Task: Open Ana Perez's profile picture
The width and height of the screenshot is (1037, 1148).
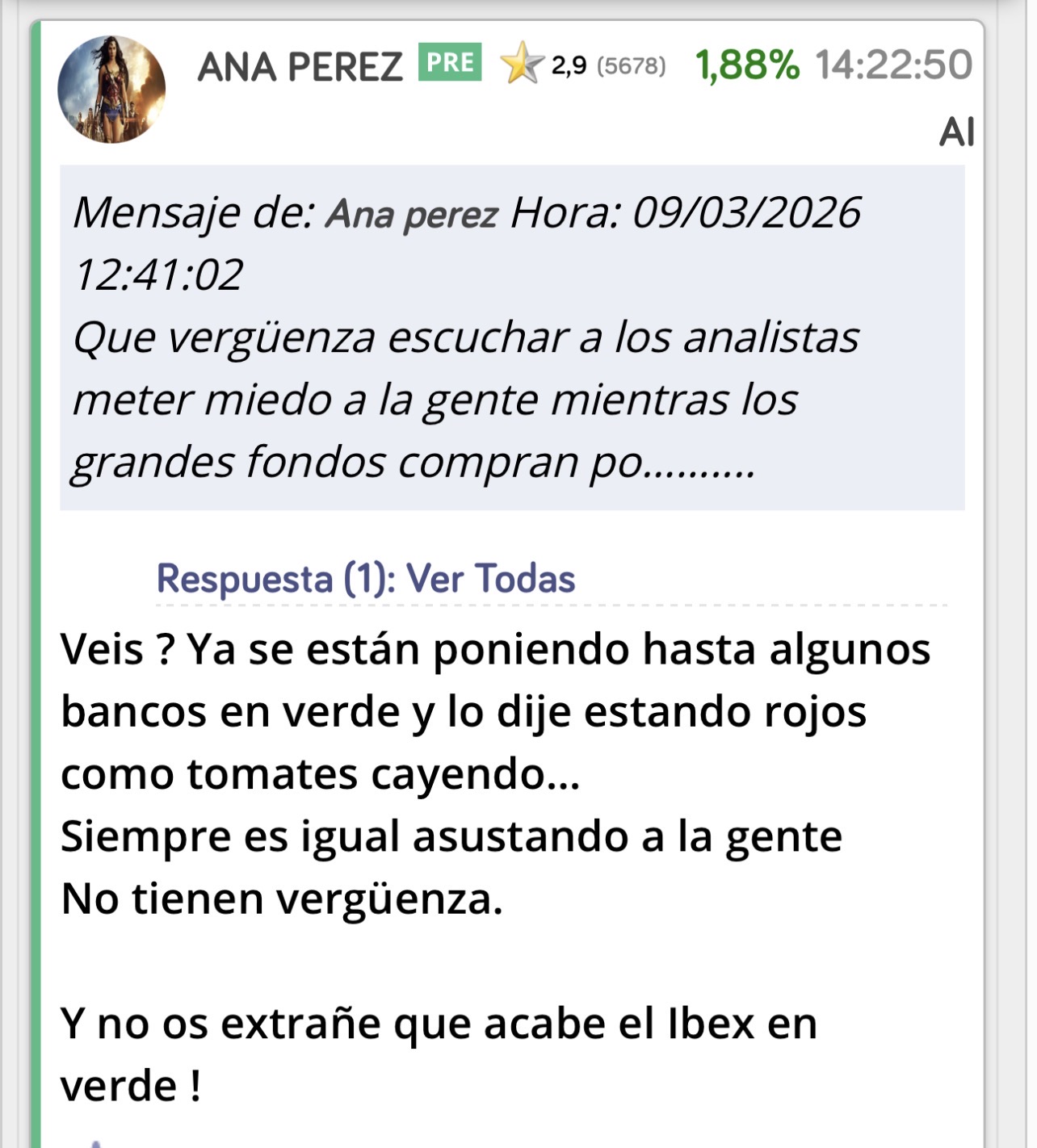Action: (111, 90)
